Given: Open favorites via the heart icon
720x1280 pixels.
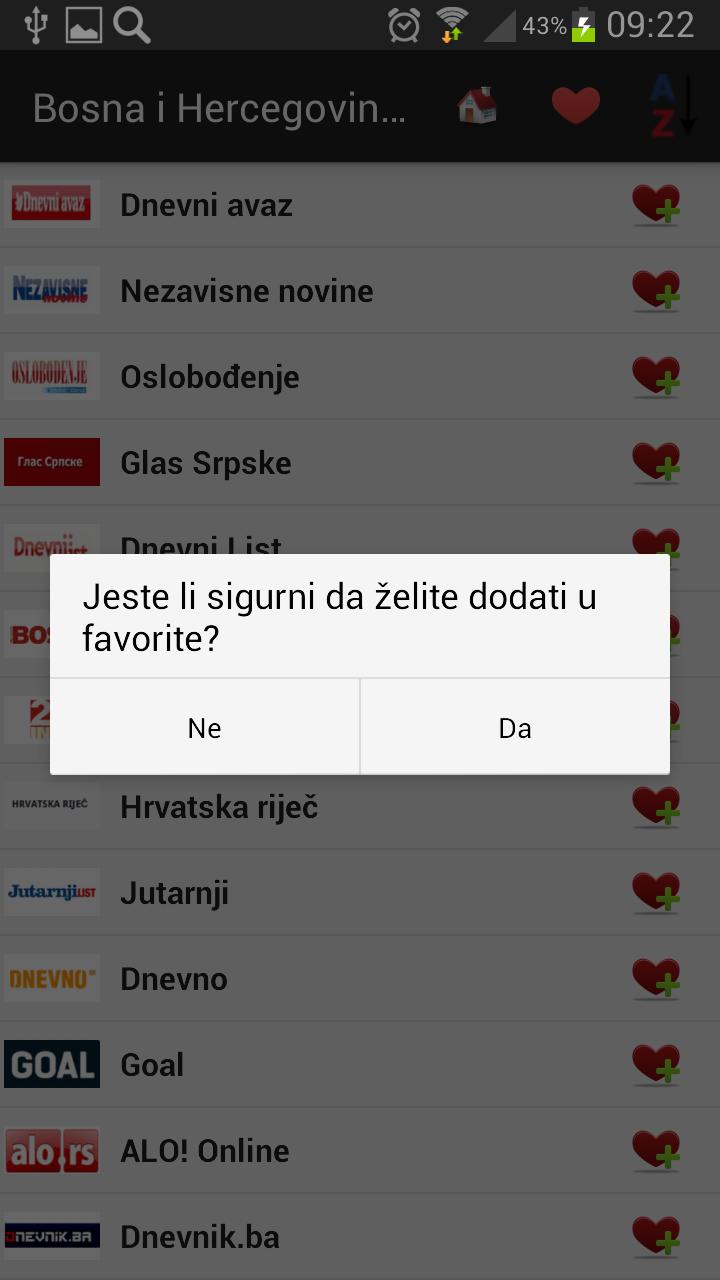Looking at the screenshot, I should tap(576, 105).
